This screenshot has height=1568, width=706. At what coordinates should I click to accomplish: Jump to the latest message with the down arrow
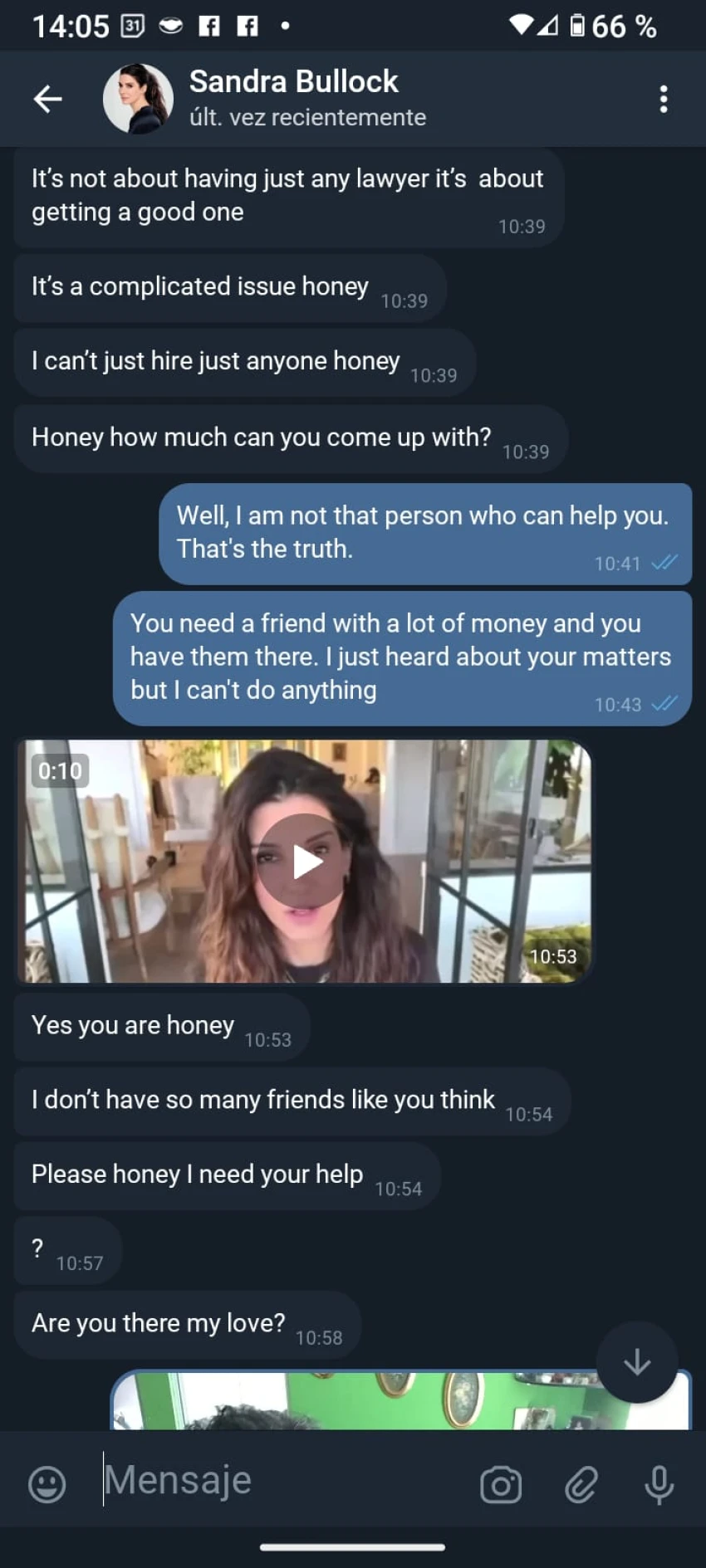(637, 1362)
